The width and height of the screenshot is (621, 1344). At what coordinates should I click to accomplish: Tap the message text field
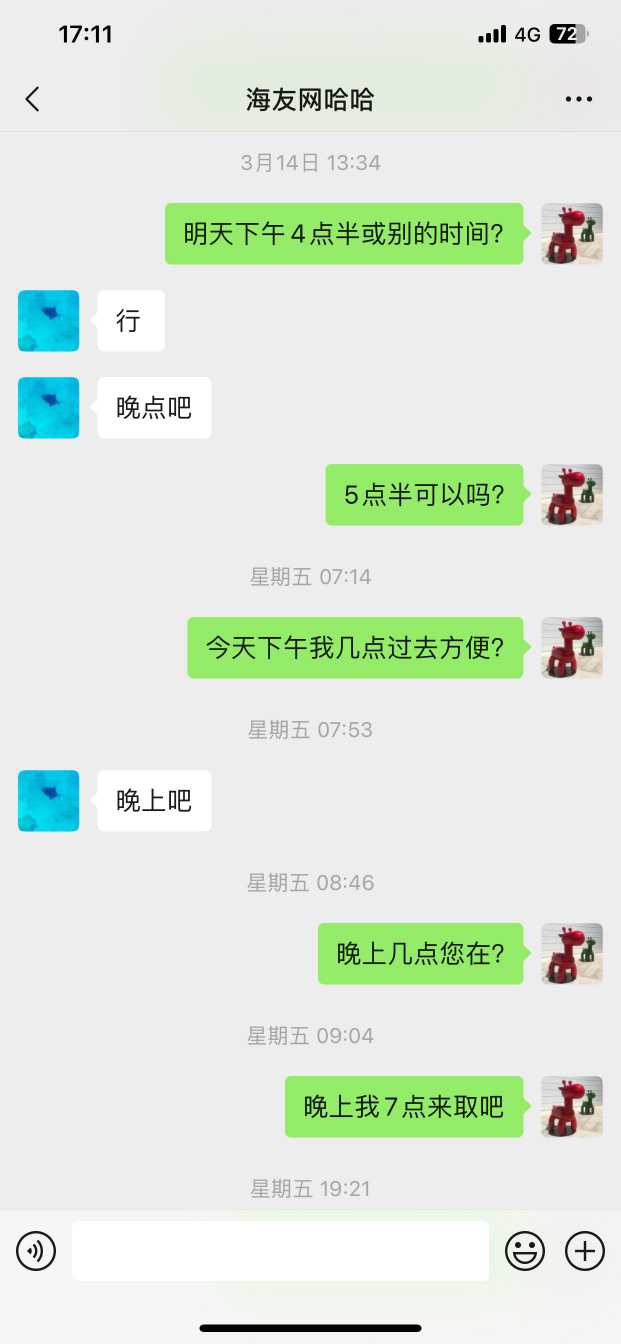pyautogui.click(x=280, y=1251)
